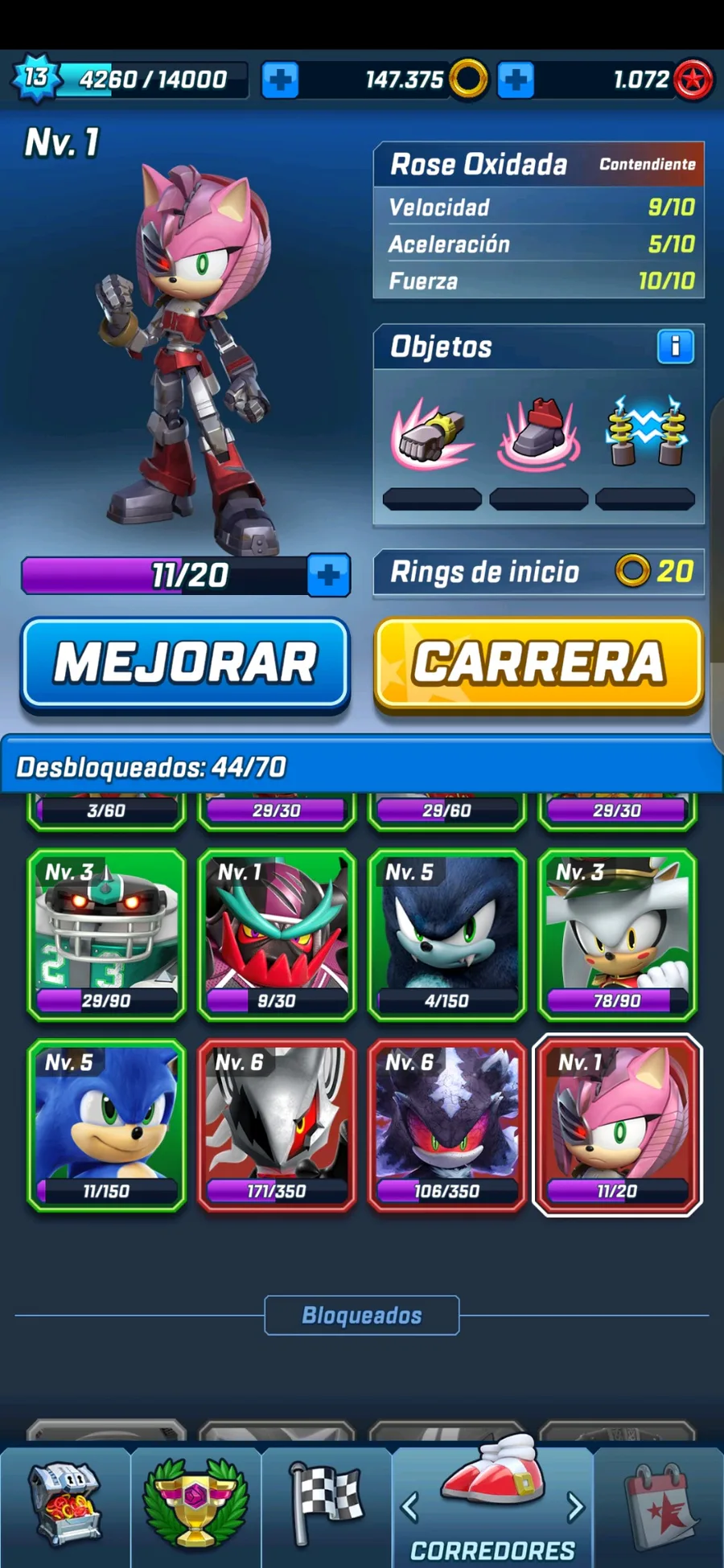Viewport: 724px width, 1568px height.
Task: Choose the character card with 171/350
Action: click(277, 1125)
